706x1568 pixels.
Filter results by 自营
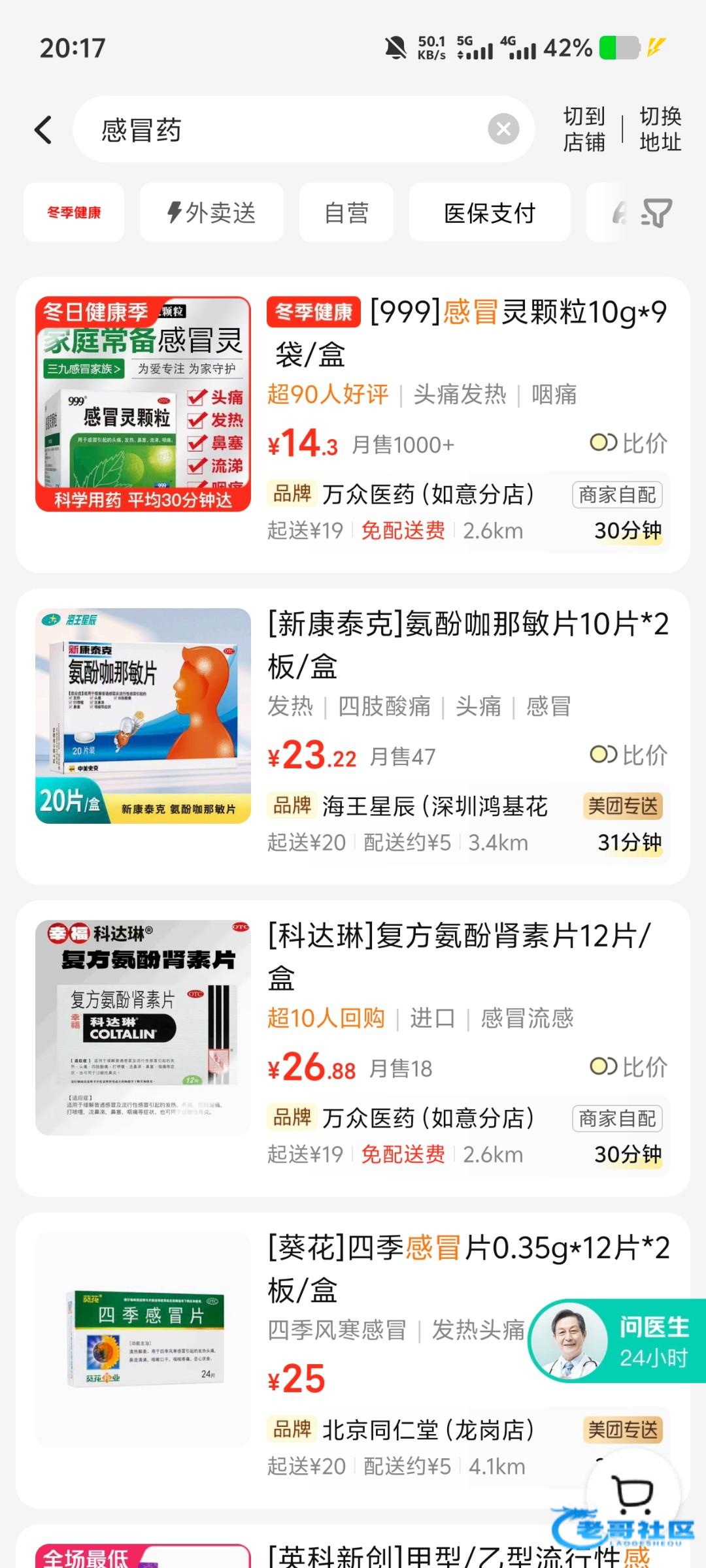point(346,212)
